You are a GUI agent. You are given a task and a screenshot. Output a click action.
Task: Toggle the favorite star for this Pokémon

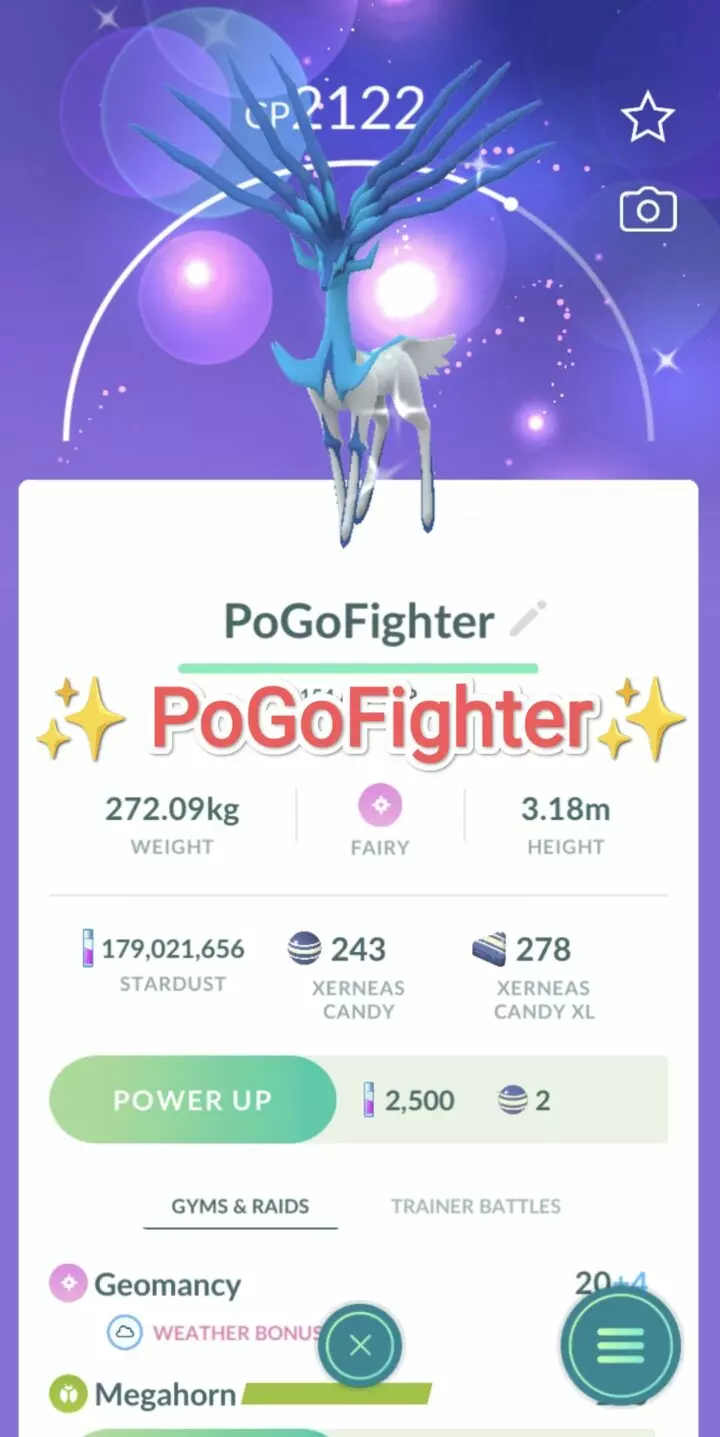click(x=647, y=116)
